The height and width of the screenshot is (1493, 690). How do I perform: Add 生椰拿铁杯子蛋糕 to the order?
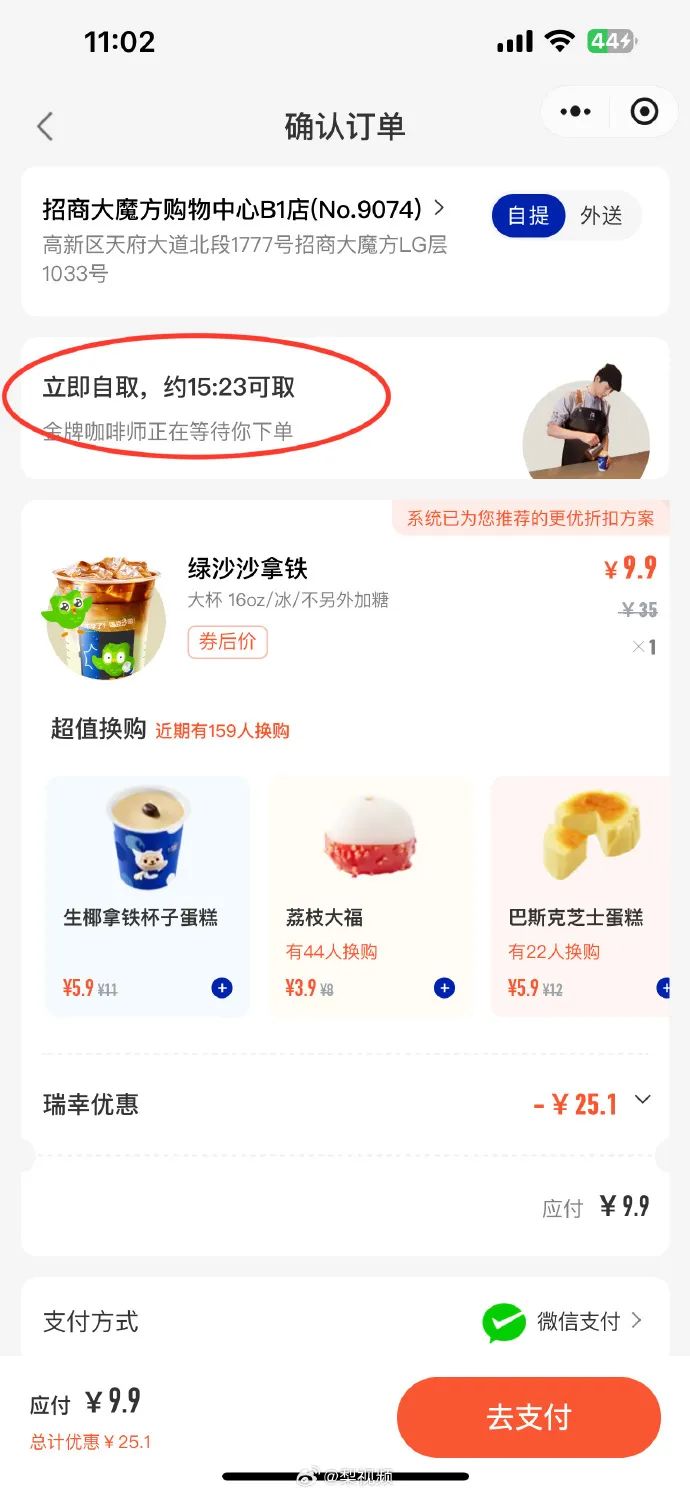222,988
